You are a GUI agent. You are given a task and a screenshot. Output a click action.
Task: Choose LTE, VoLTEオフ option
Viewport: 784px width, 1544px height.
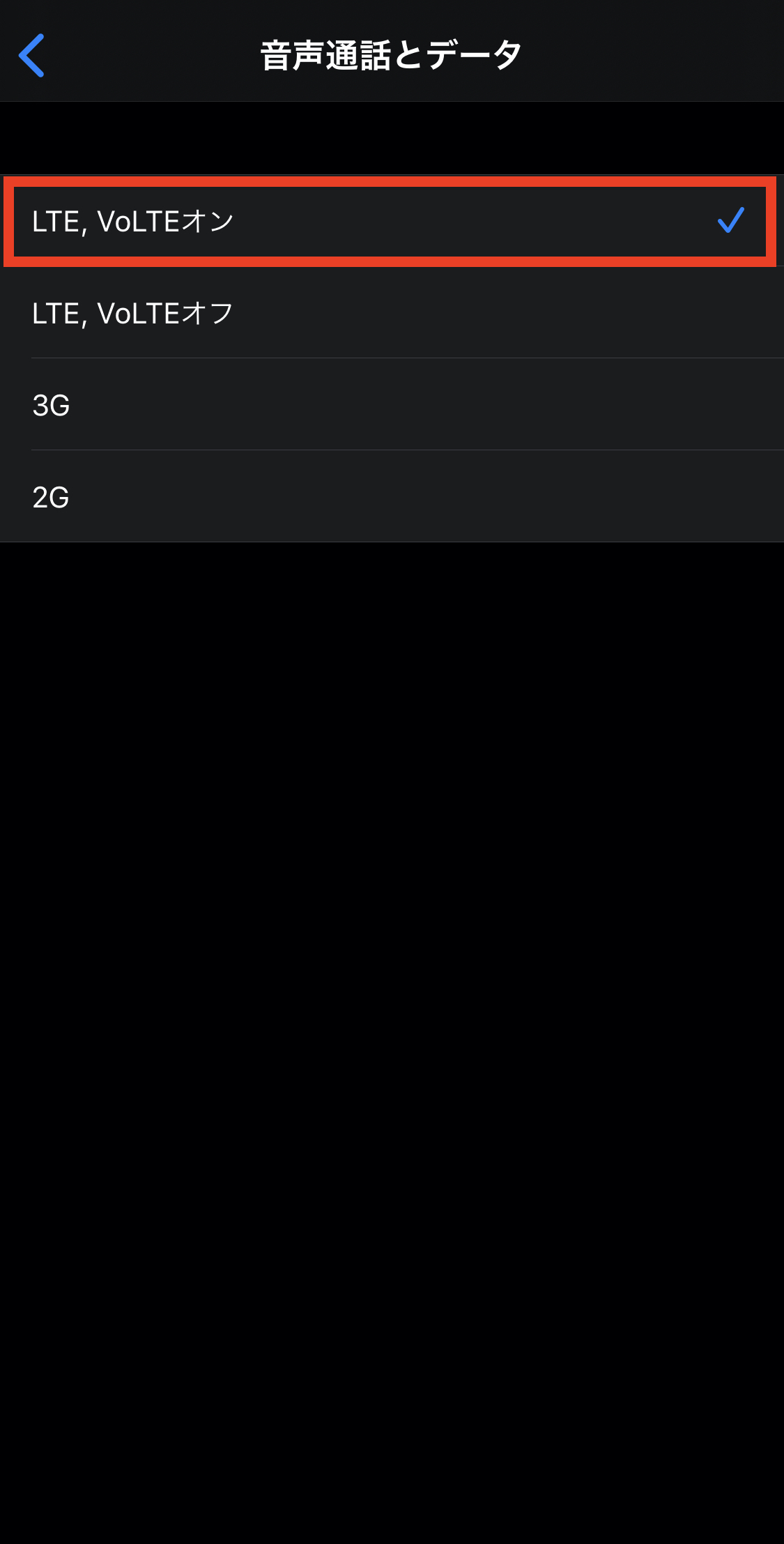pyautogui.click(x=392, y=313)
